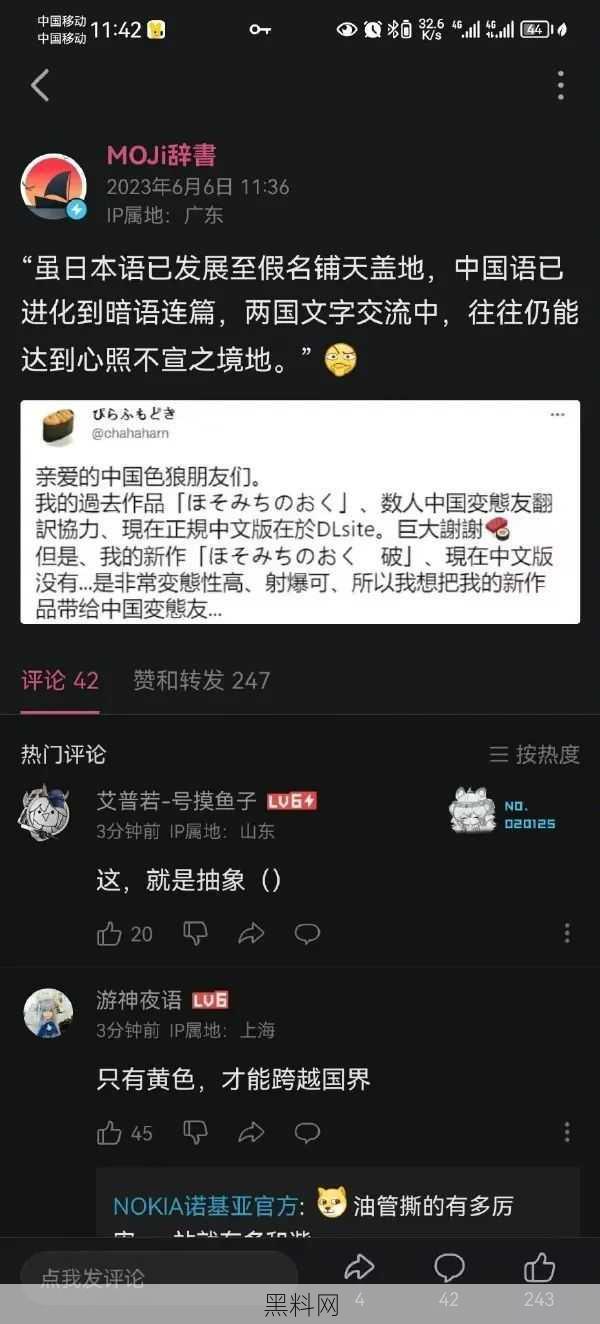
Task: Dislike 游神夜语's comment
Action: 195,1133
